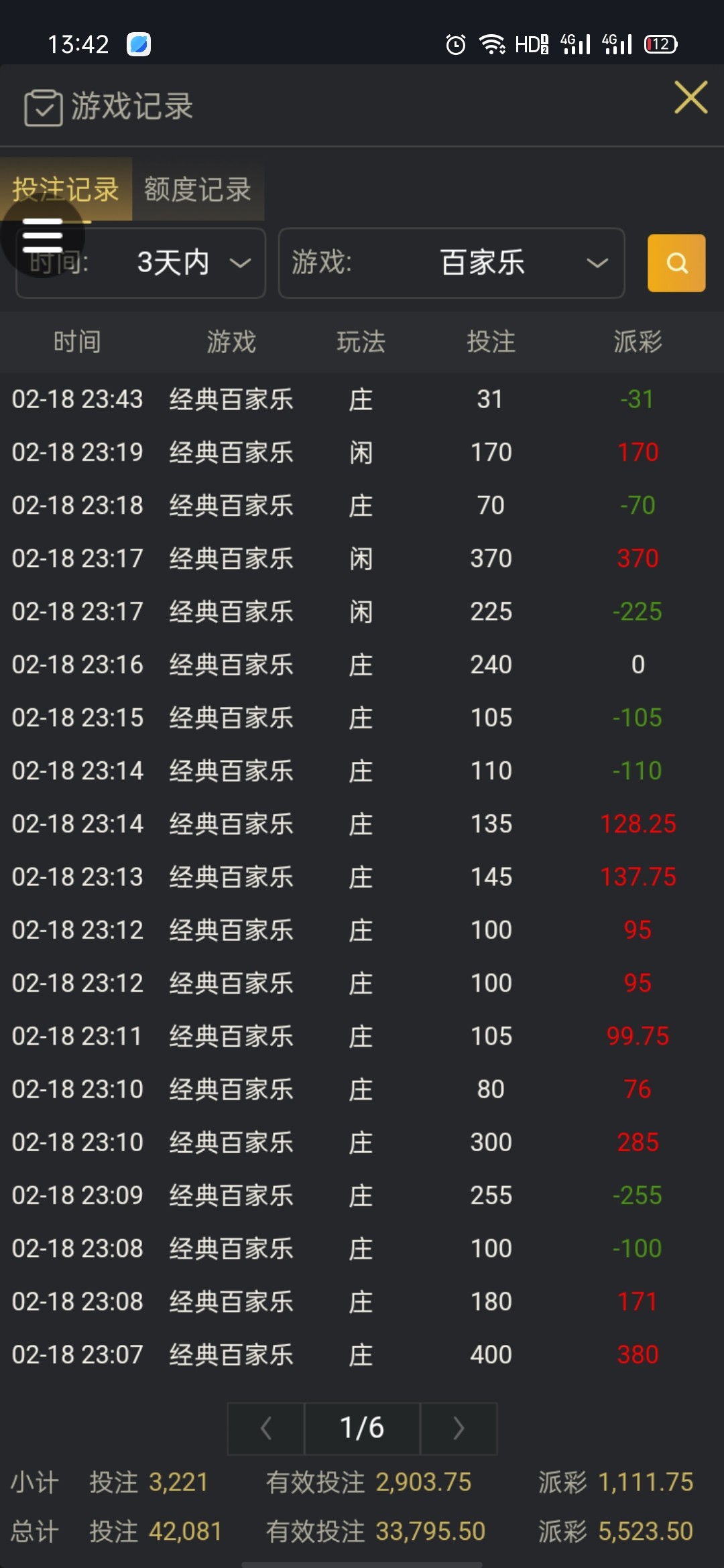Open the floating hamburger menu button

pyautogui.click(x=42, y=236)
